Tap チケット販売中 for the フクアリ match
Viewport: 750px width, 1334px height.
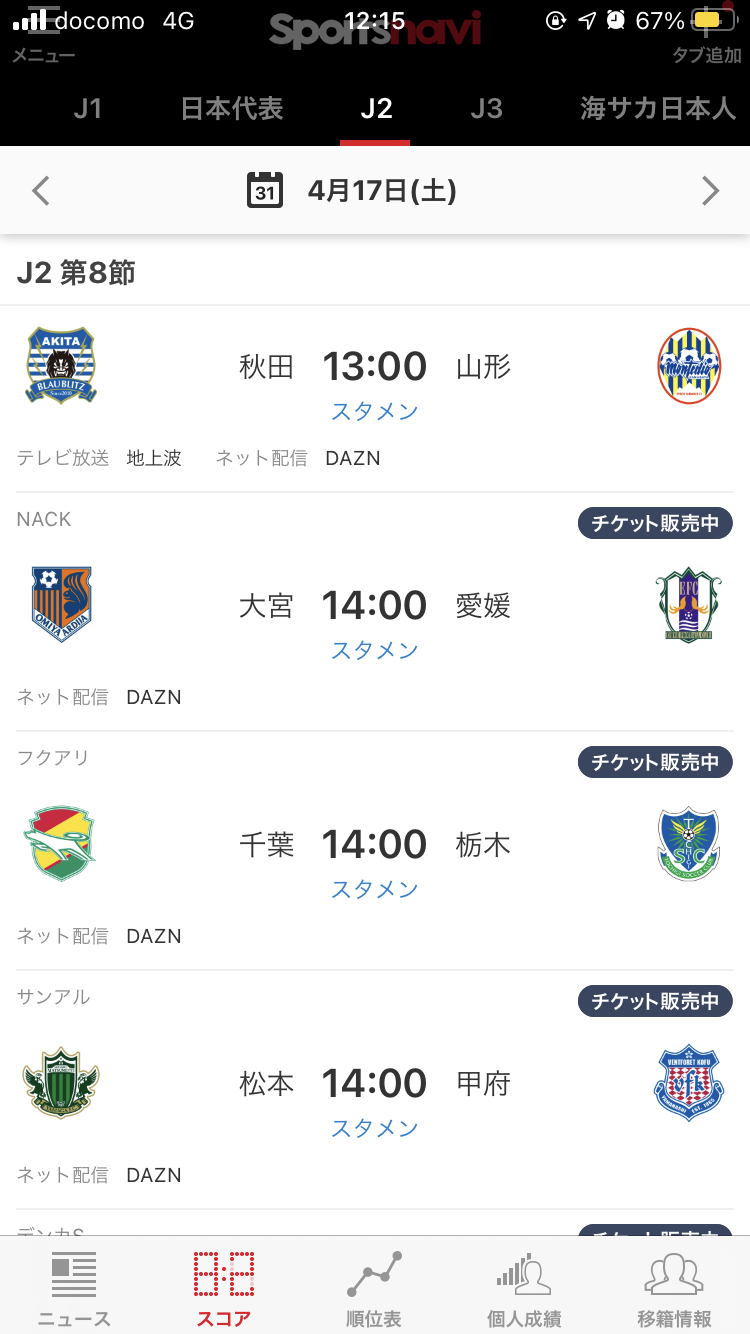pyautogui.click(x=655, y=762)
